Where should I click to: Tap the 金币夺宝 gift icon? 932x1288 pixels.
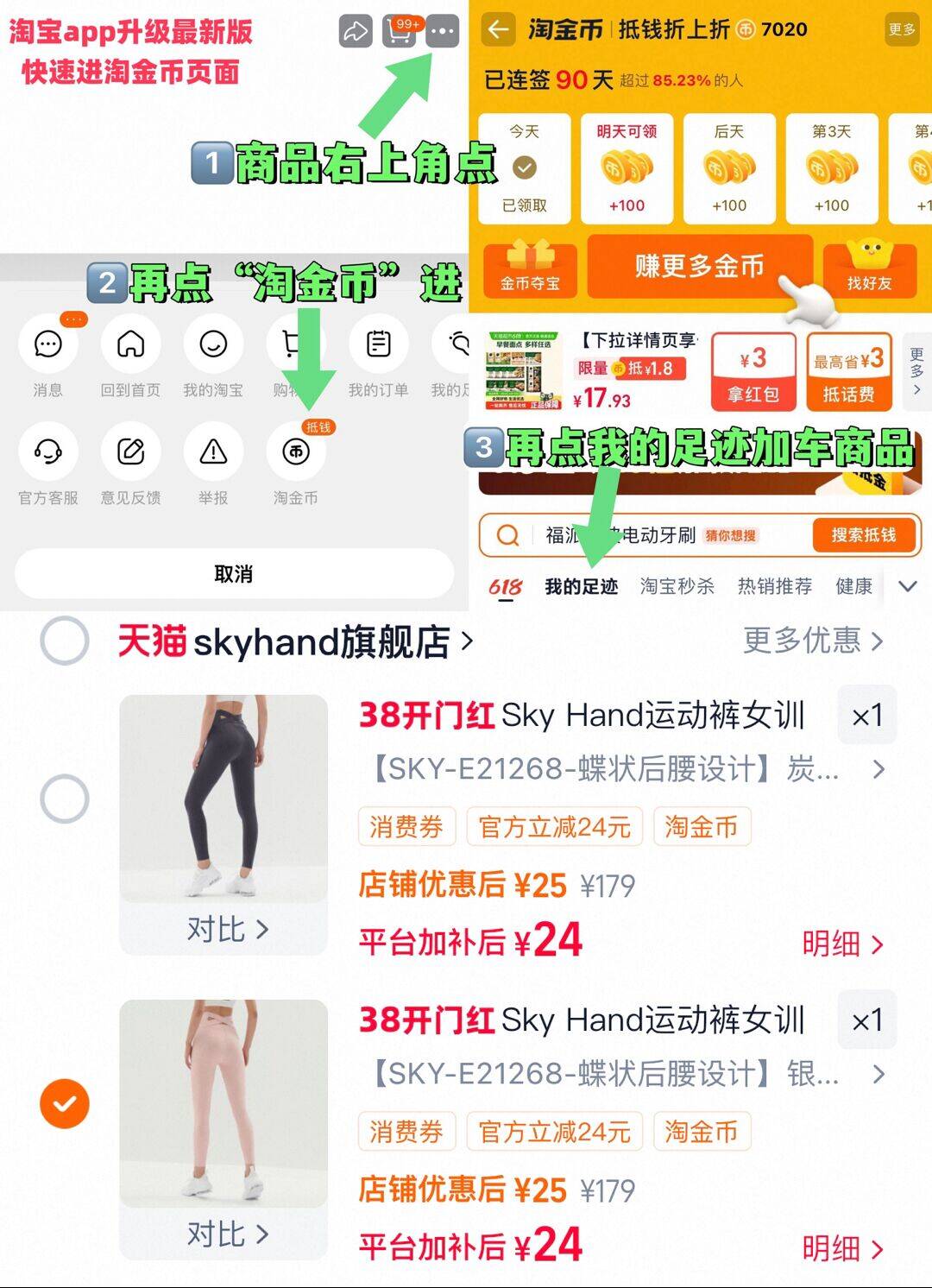pyautogui.click(x=530, y=268)
